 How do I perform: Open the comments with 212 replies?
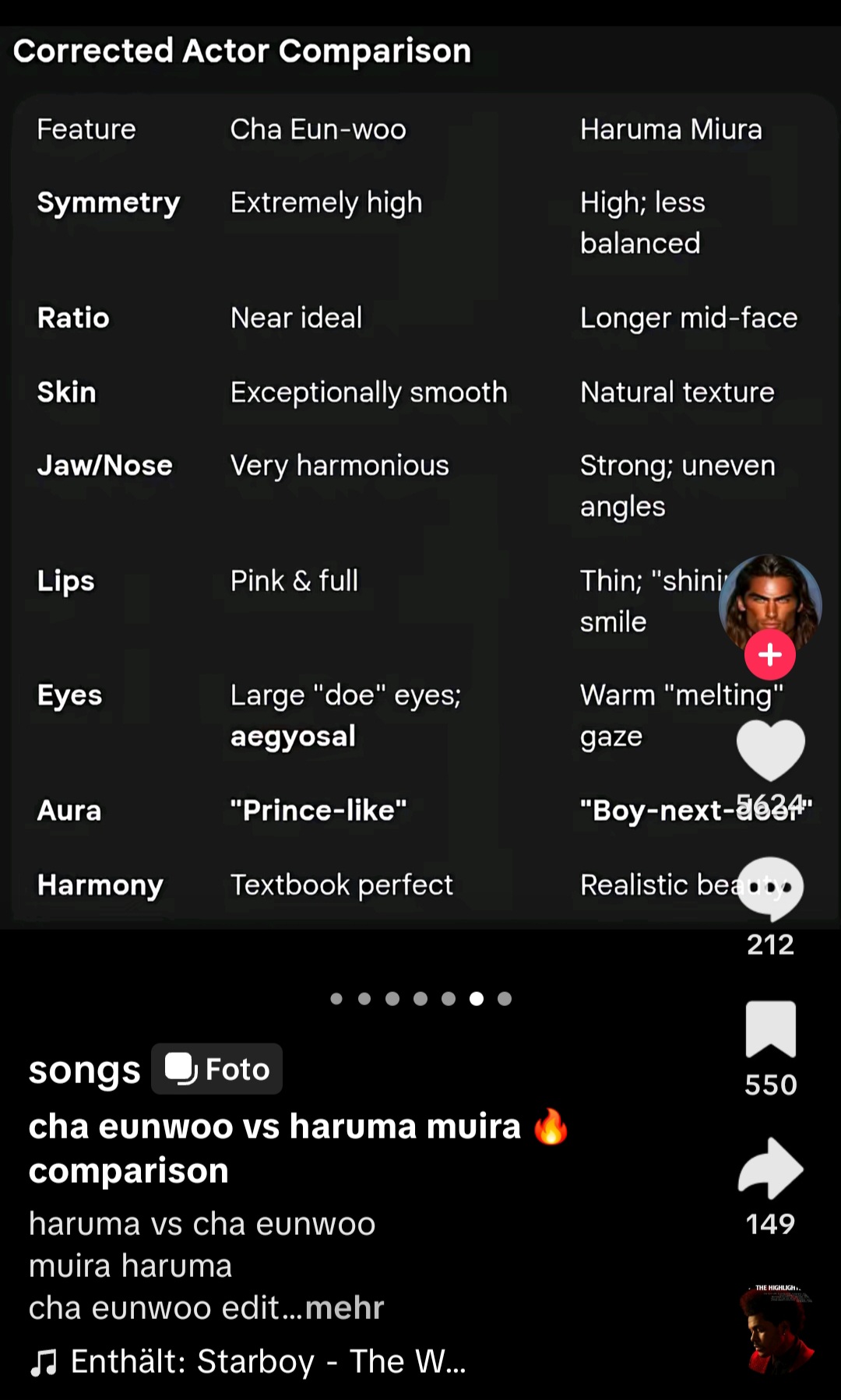pos(770,889)
